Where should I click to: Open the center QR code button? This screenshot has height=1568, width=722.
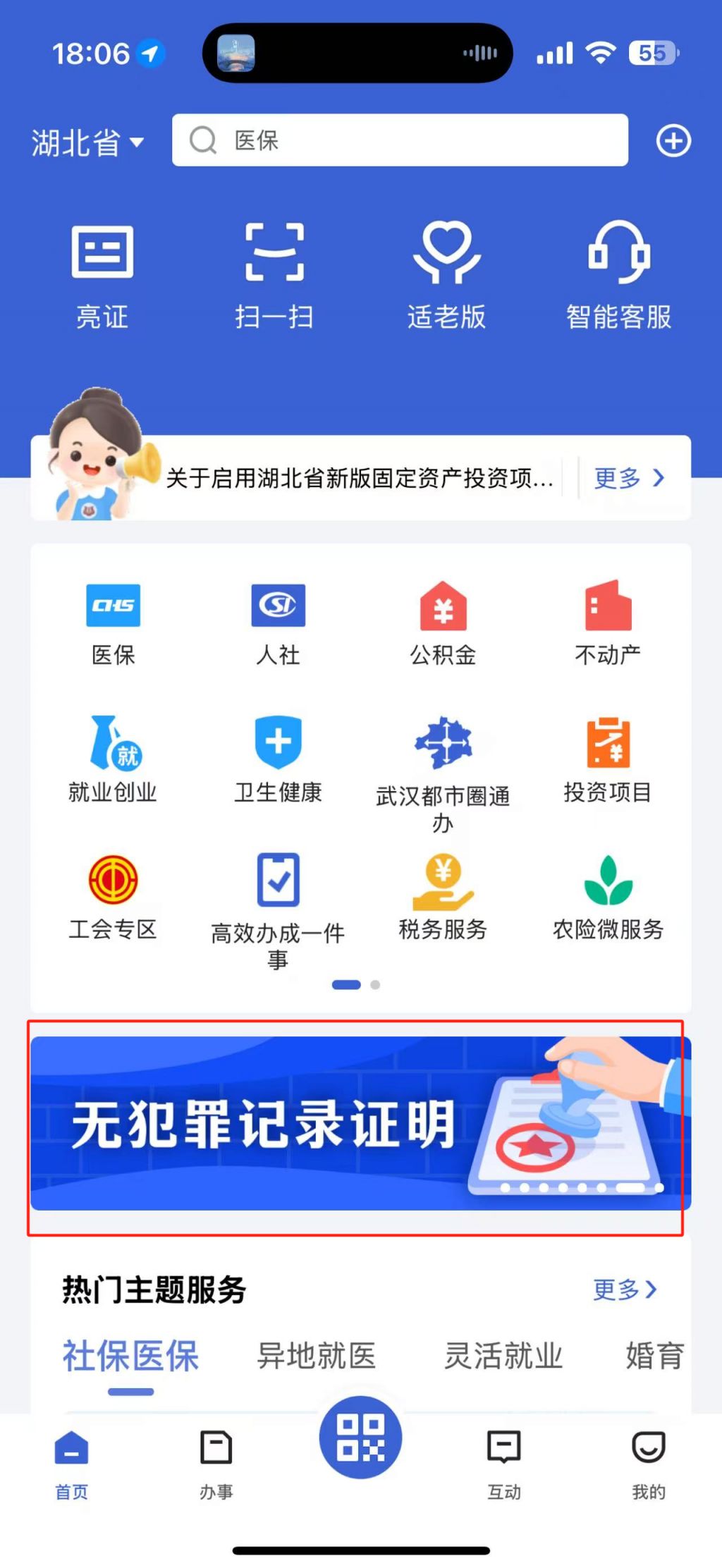click(360, 1437)
